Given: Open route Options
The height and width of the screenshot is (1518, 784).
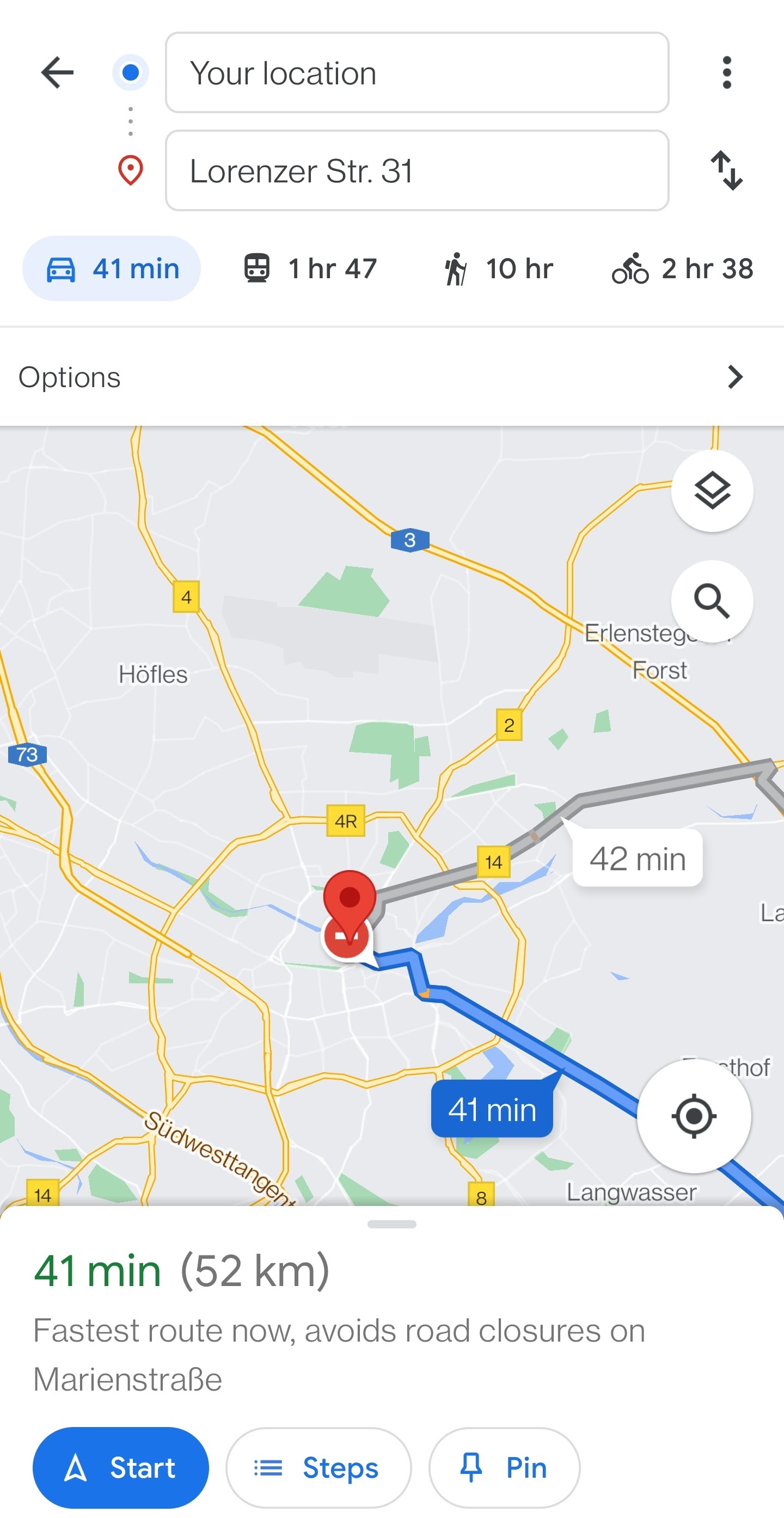Looking at the screenshot, I should [x=391, y=377].
